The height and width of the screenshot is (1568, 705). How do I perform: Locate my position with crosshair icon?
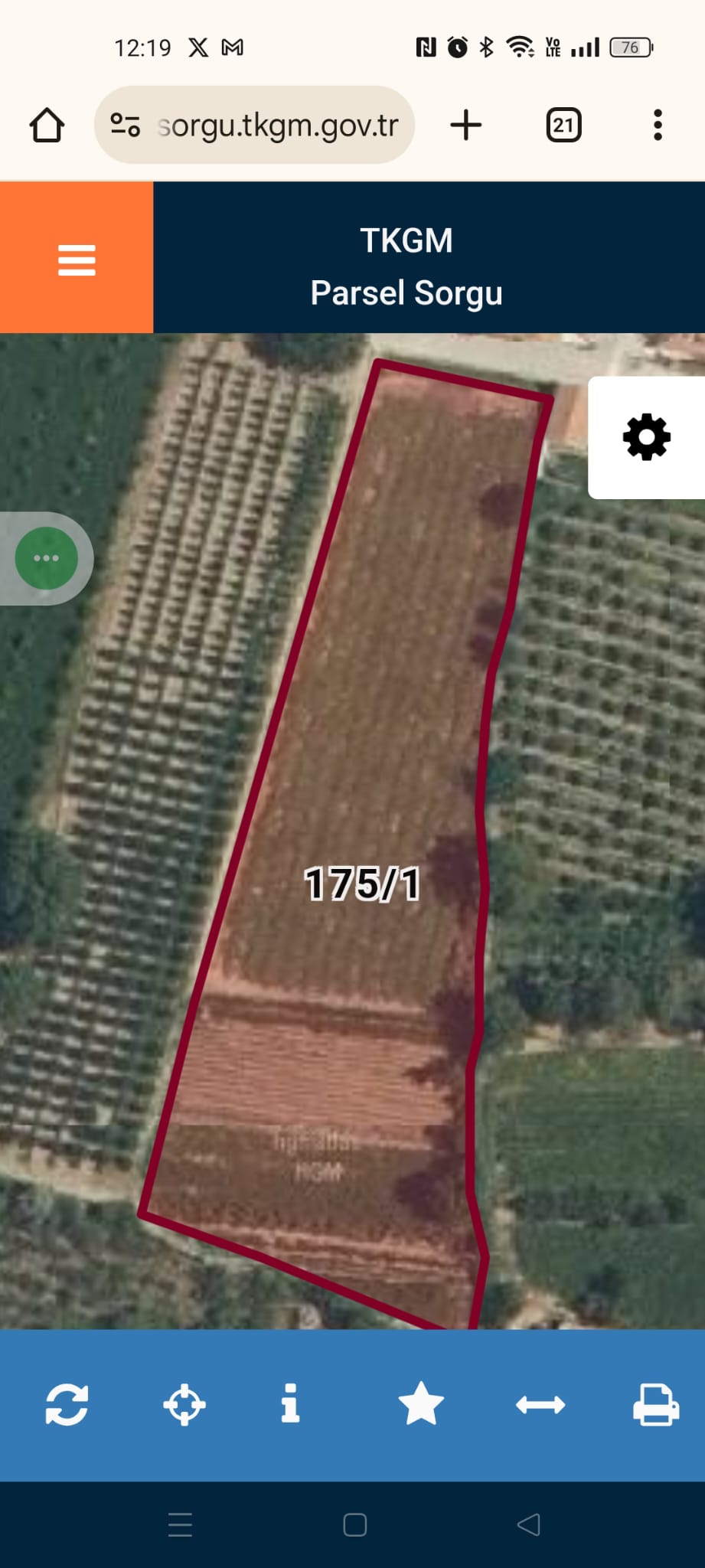(184, 1404)
